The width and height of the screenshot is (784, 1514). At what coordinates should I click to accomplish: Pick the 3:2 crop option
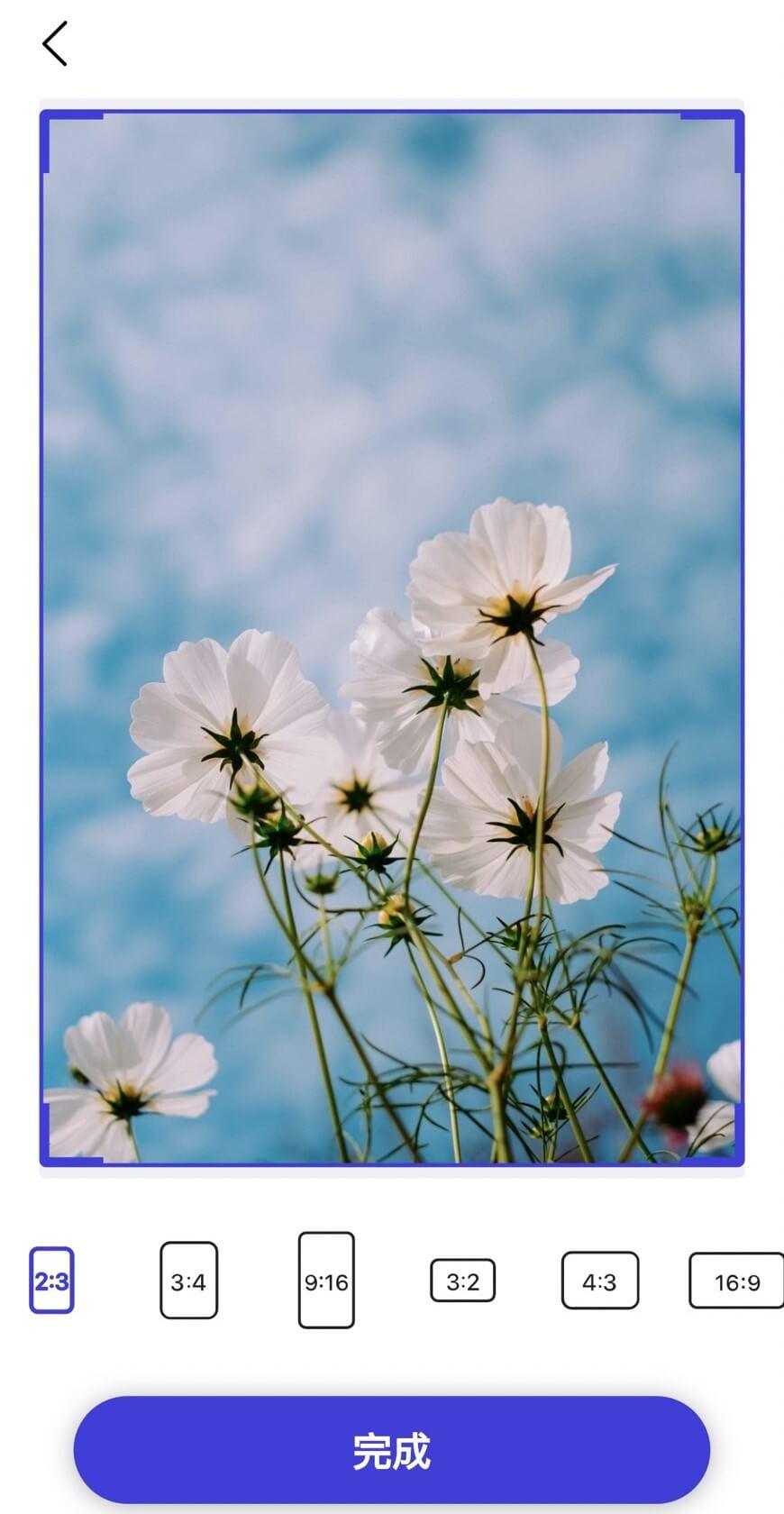pyautogui.click(x=462, y=1281)
